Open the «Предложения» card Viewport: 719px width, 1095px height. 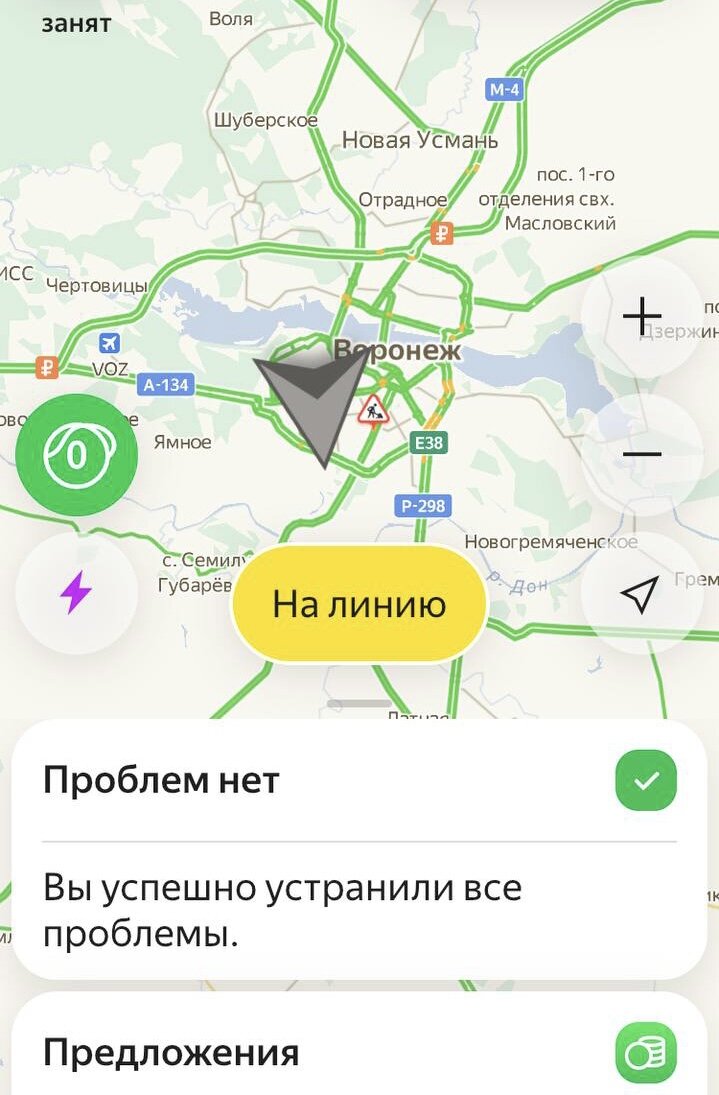[x=359, y=1051]
